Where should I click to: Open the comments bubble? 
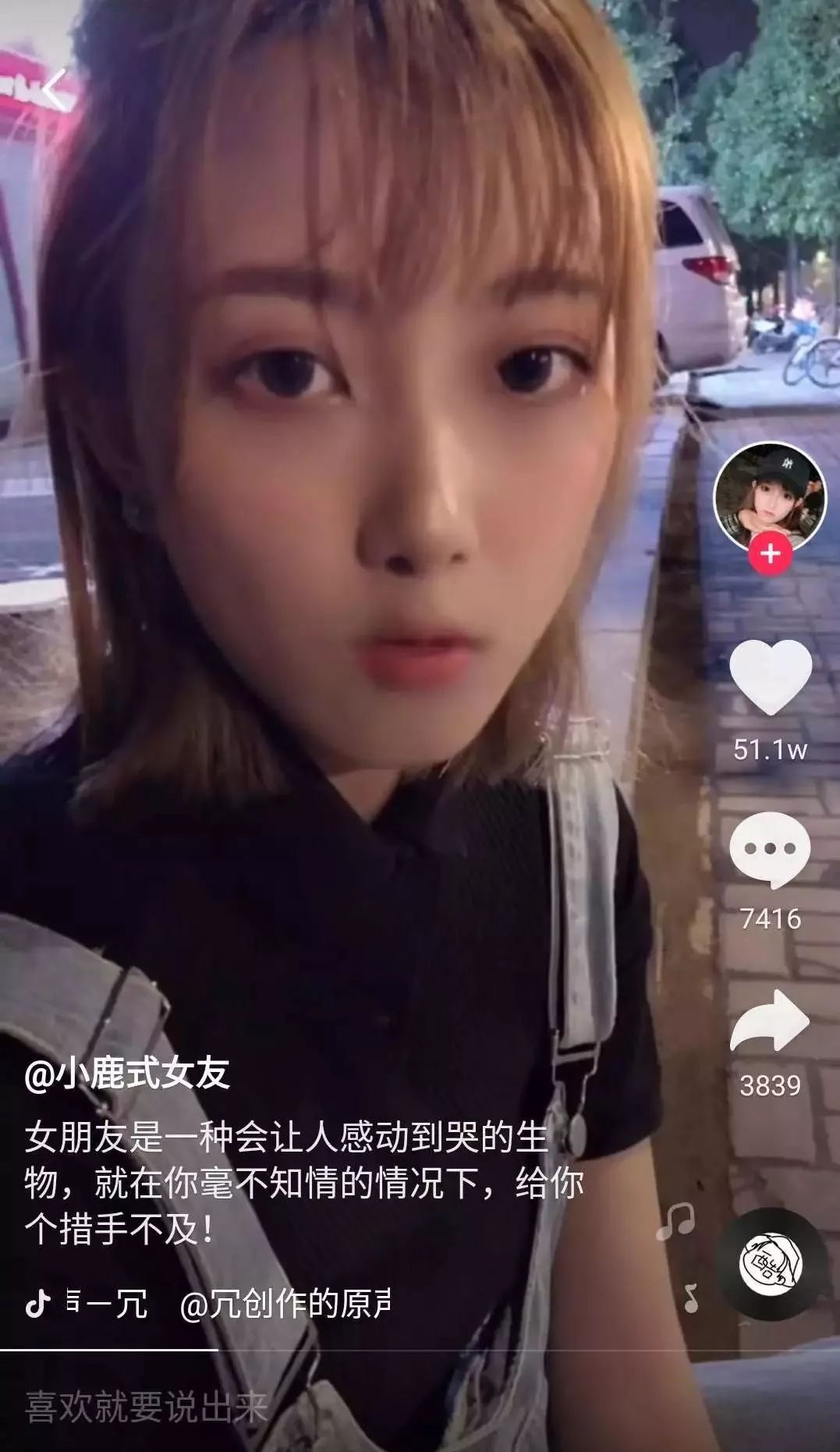tap(770, 850)
